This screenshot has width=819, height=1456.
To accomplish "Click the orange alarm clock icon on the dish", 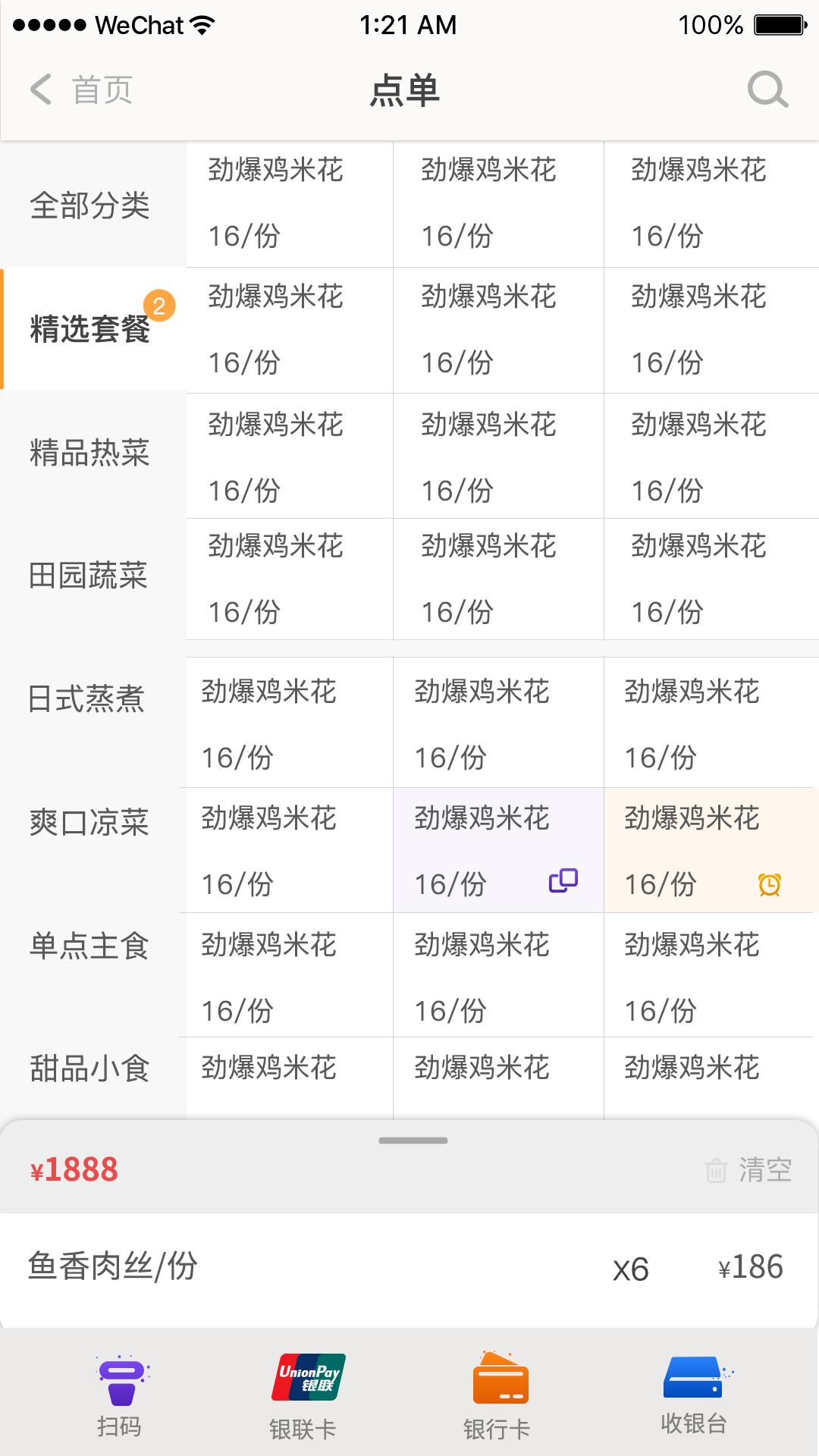I will [x=769, y=882].
